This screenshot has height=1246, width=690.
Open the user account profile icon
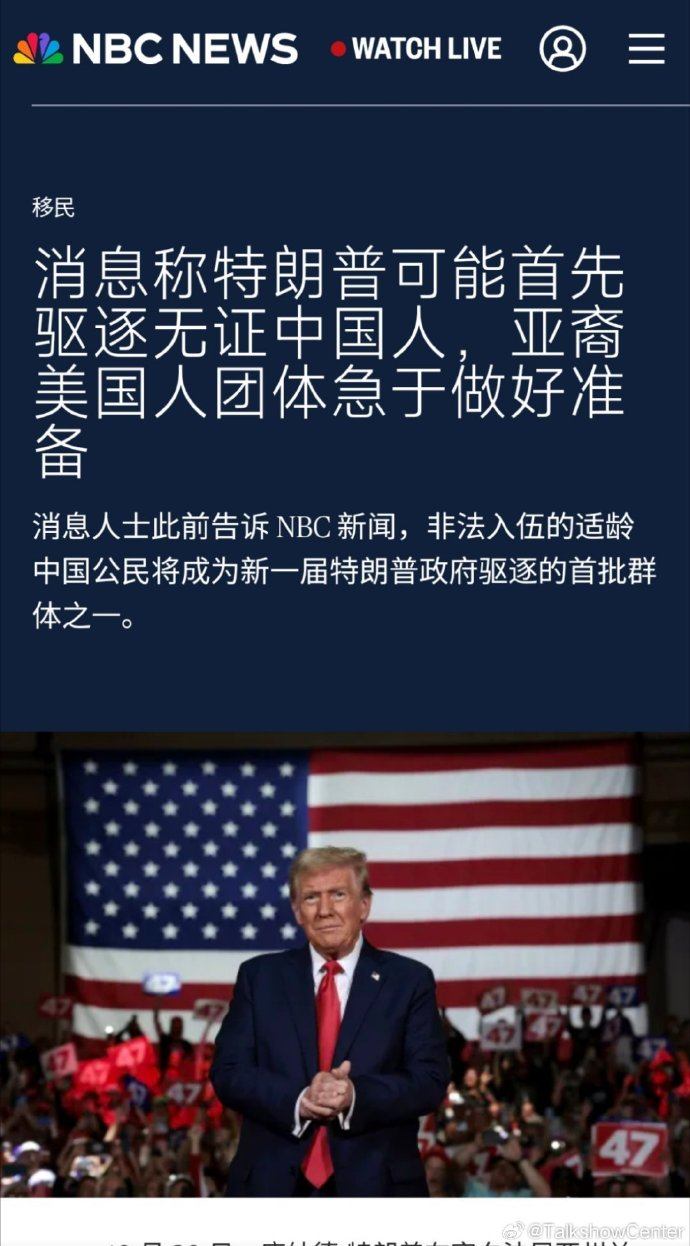tap(563, 48)
